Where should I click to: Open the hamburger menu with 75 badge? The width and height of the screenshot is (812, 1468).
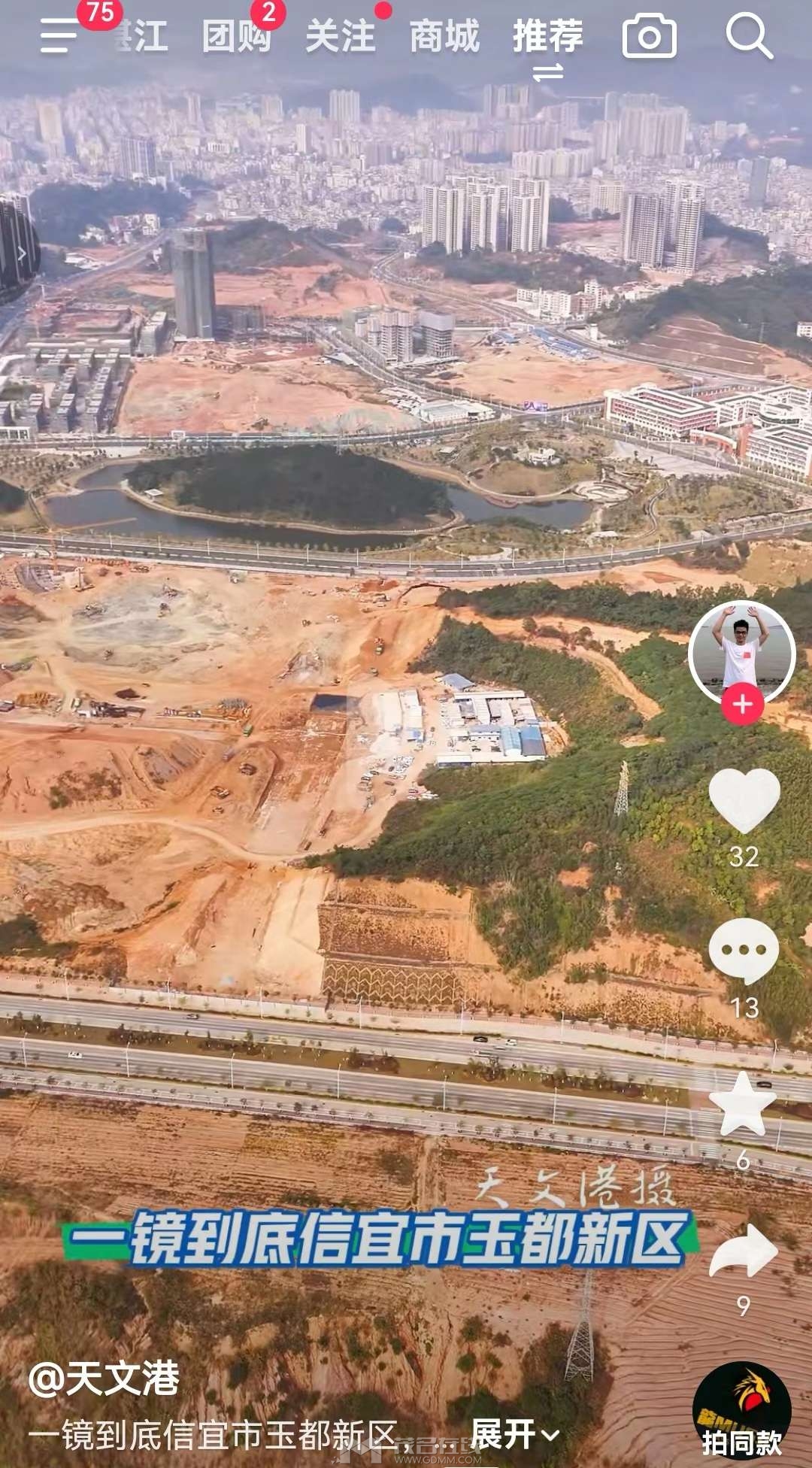pyautogui.click(x=60, y=35)
